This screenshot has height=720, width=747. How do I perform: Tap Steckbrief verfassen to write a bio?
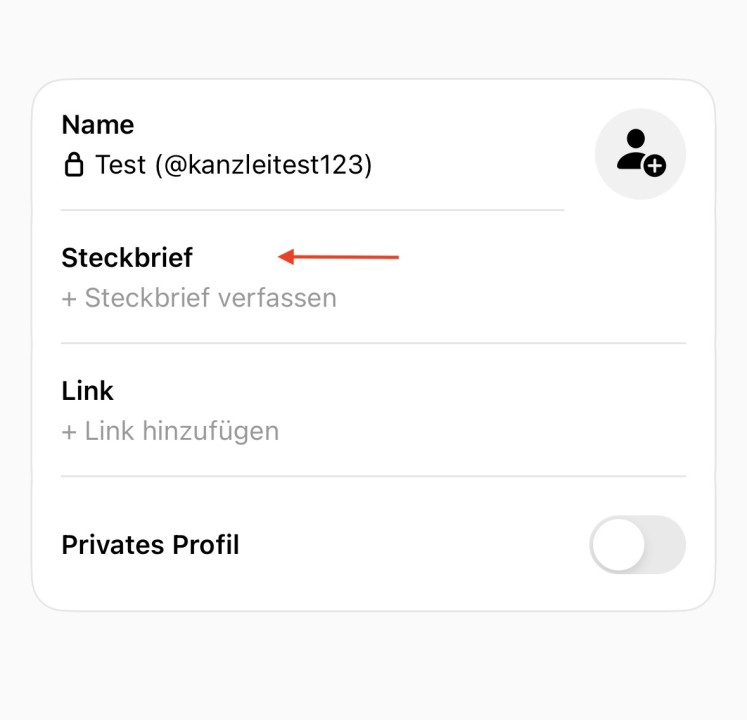tap(199, 298)
